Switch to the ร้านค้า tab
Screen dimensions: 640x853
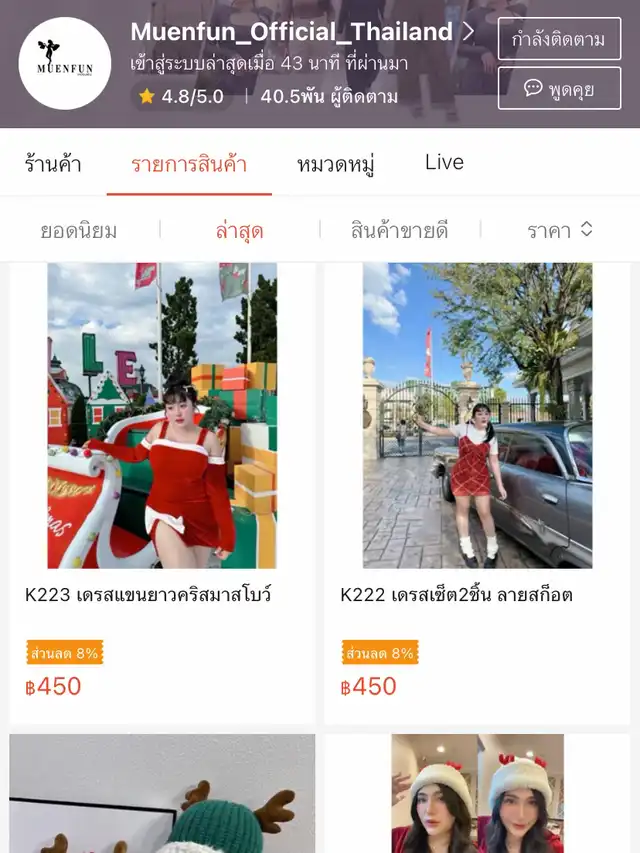click(53, 164)
